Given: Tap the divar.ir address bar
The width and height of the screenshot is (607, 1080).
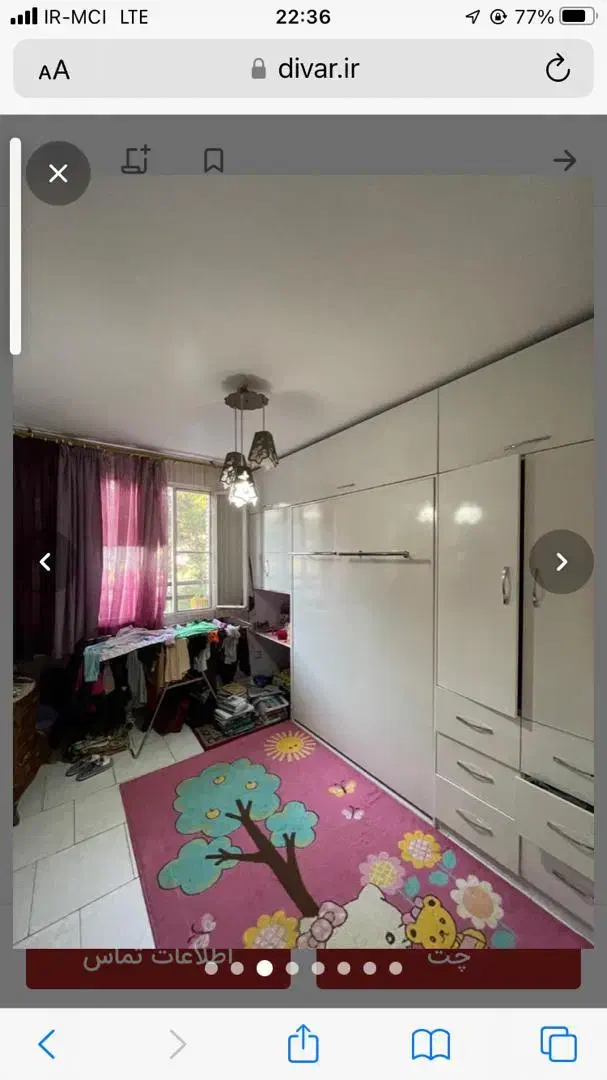Looking at the screenshot, I should (305, 69).
